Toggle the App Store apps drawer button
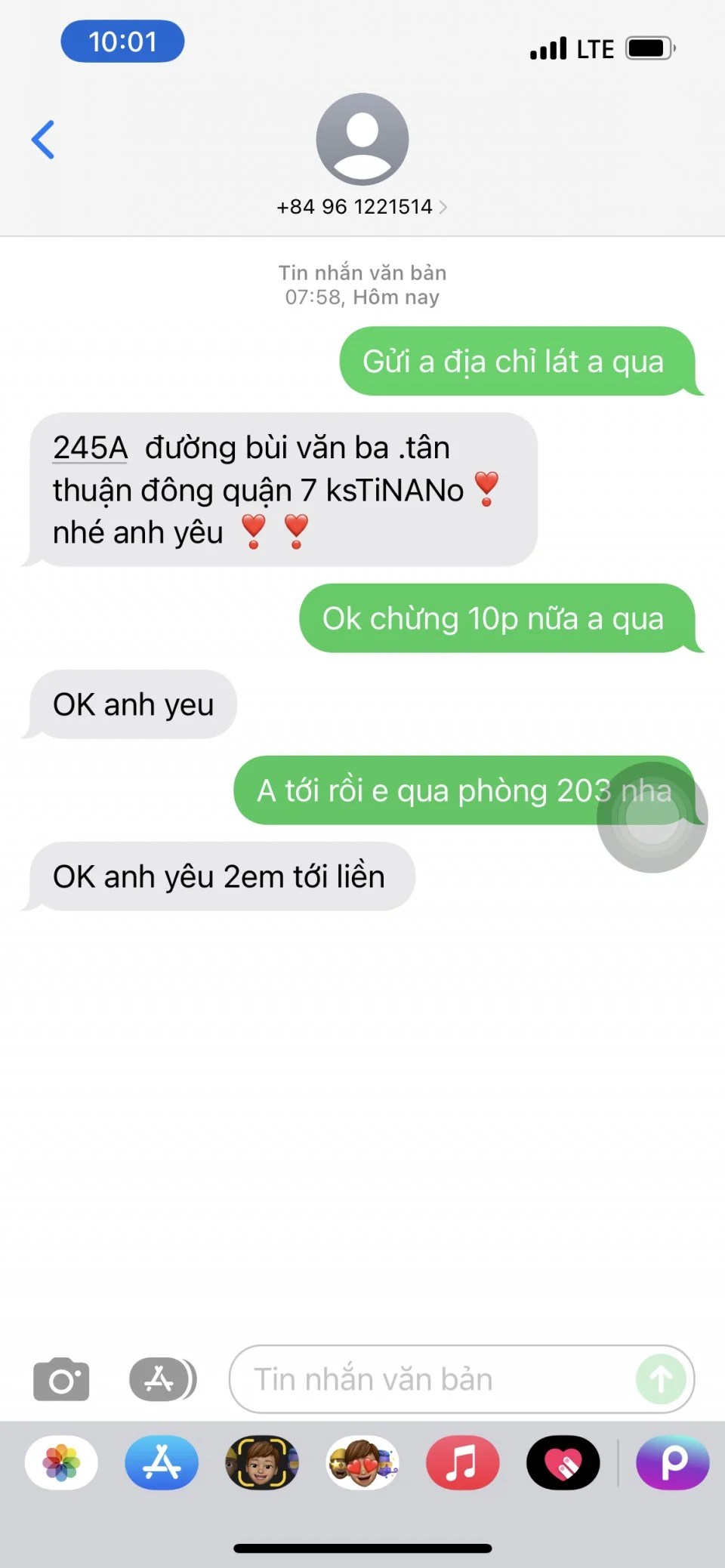This screenshot has width=725, height=1568. click(x=162, y=1379)
